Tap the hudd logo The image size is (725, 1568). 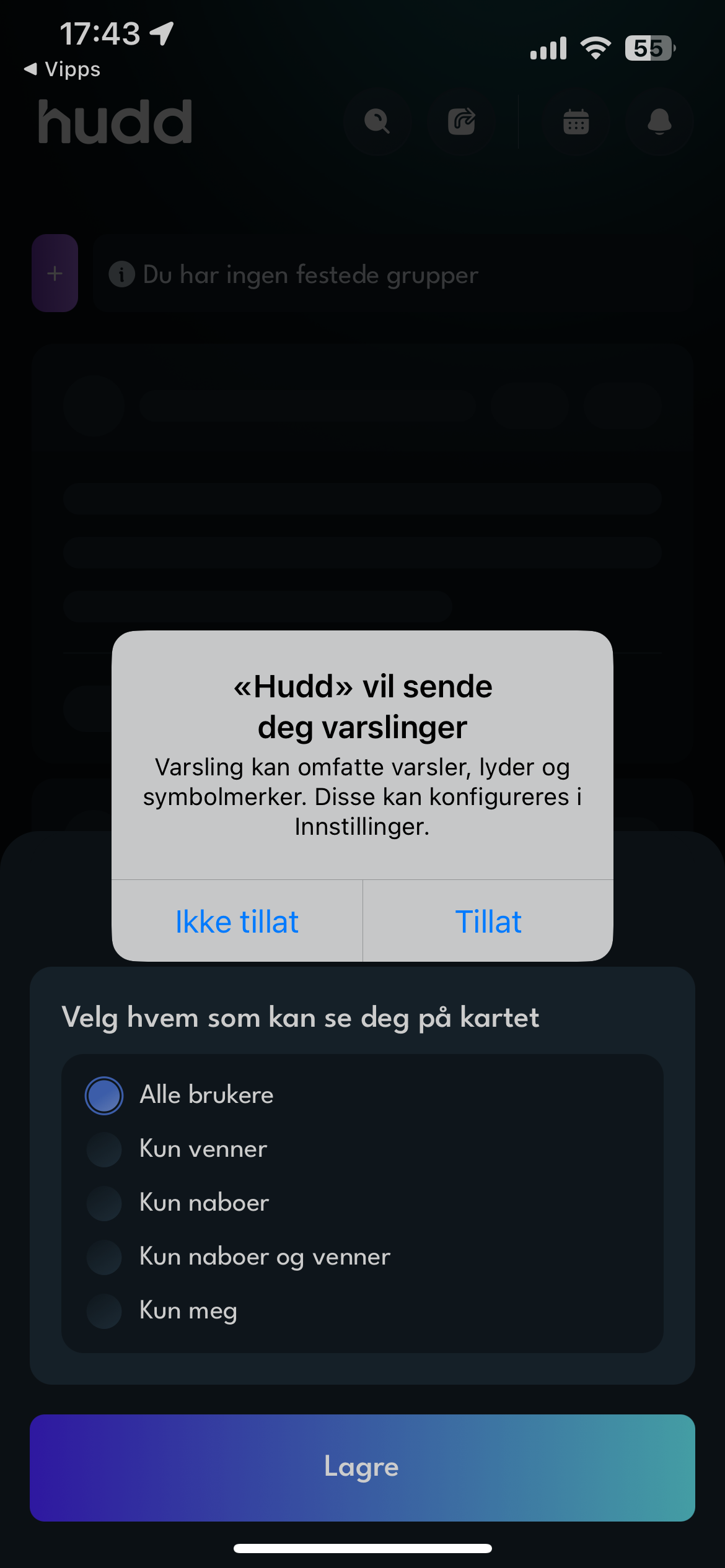115,122
